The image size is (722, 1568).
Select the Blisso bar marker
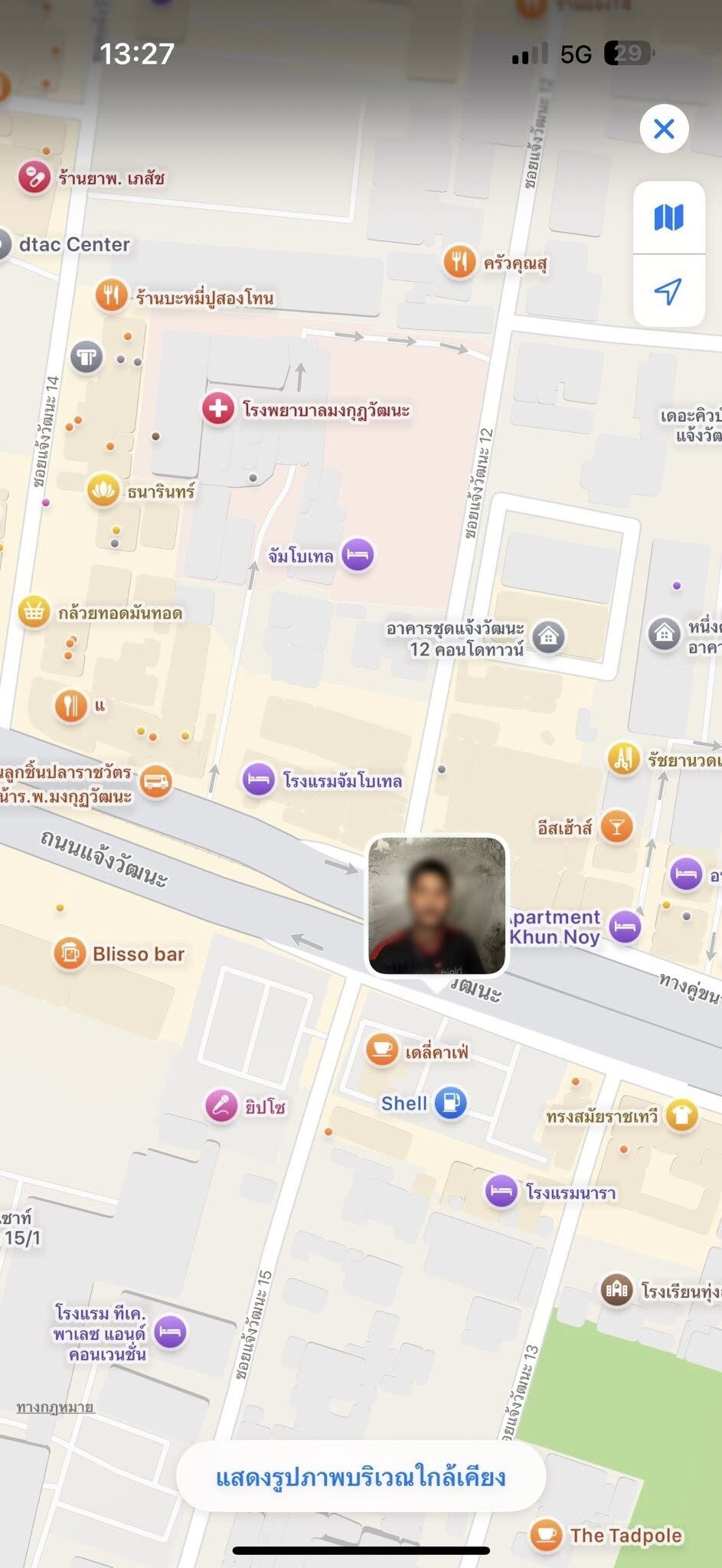pos(70,953)
